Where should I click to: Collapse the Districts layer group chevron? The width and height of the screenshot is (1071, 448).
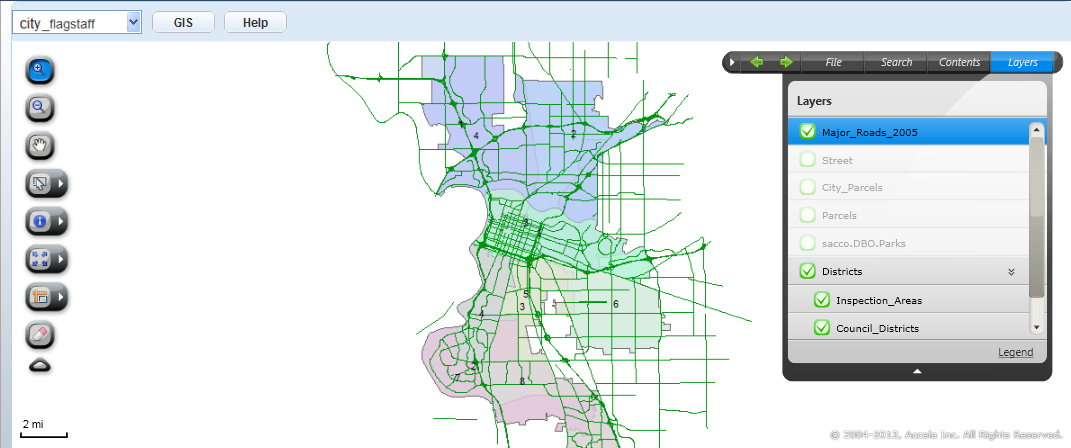(1011, 271)
